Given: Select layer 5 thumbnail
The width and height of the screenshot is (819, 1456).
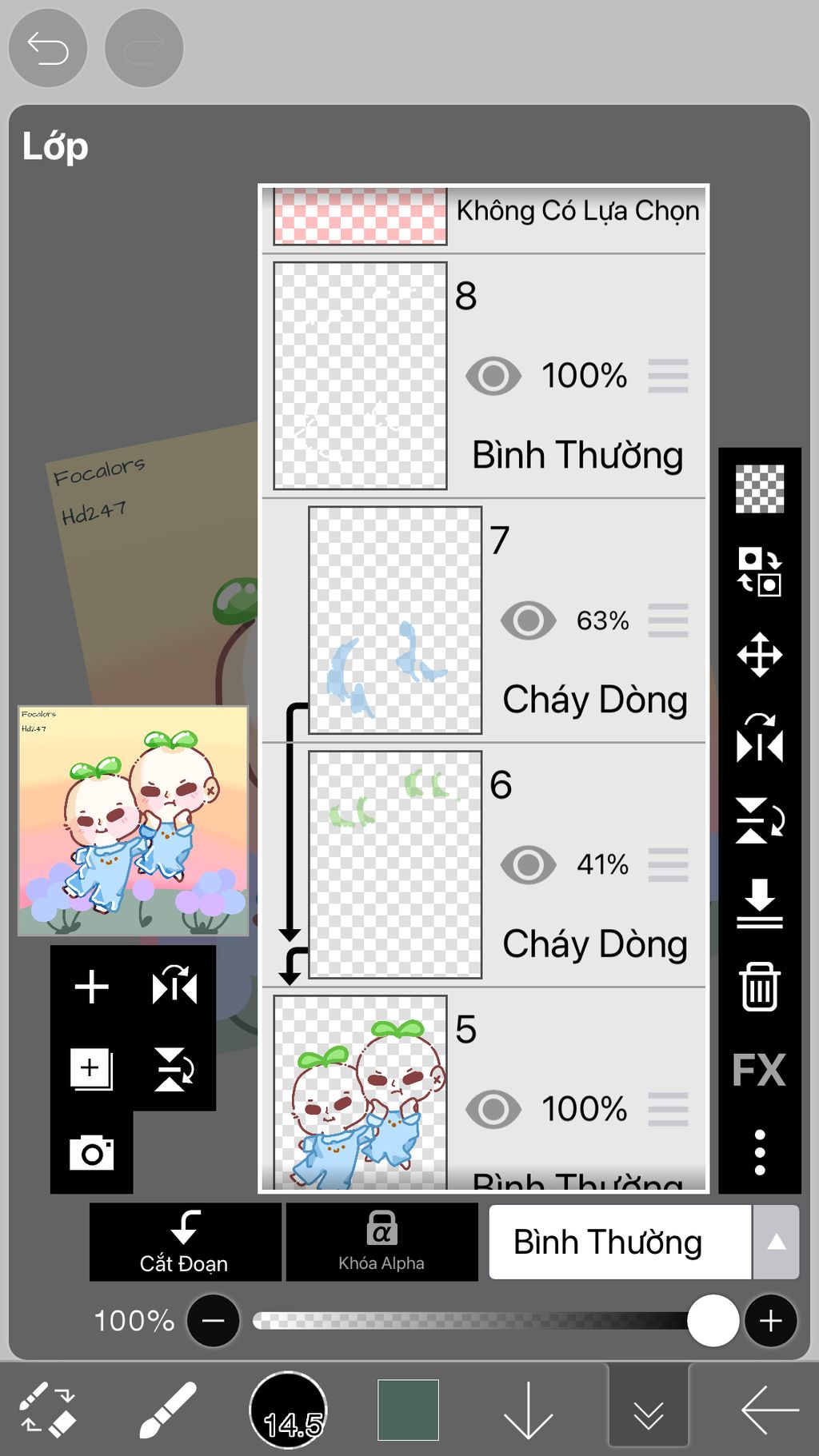Looking at the screenshot, I should (360, 1091).
